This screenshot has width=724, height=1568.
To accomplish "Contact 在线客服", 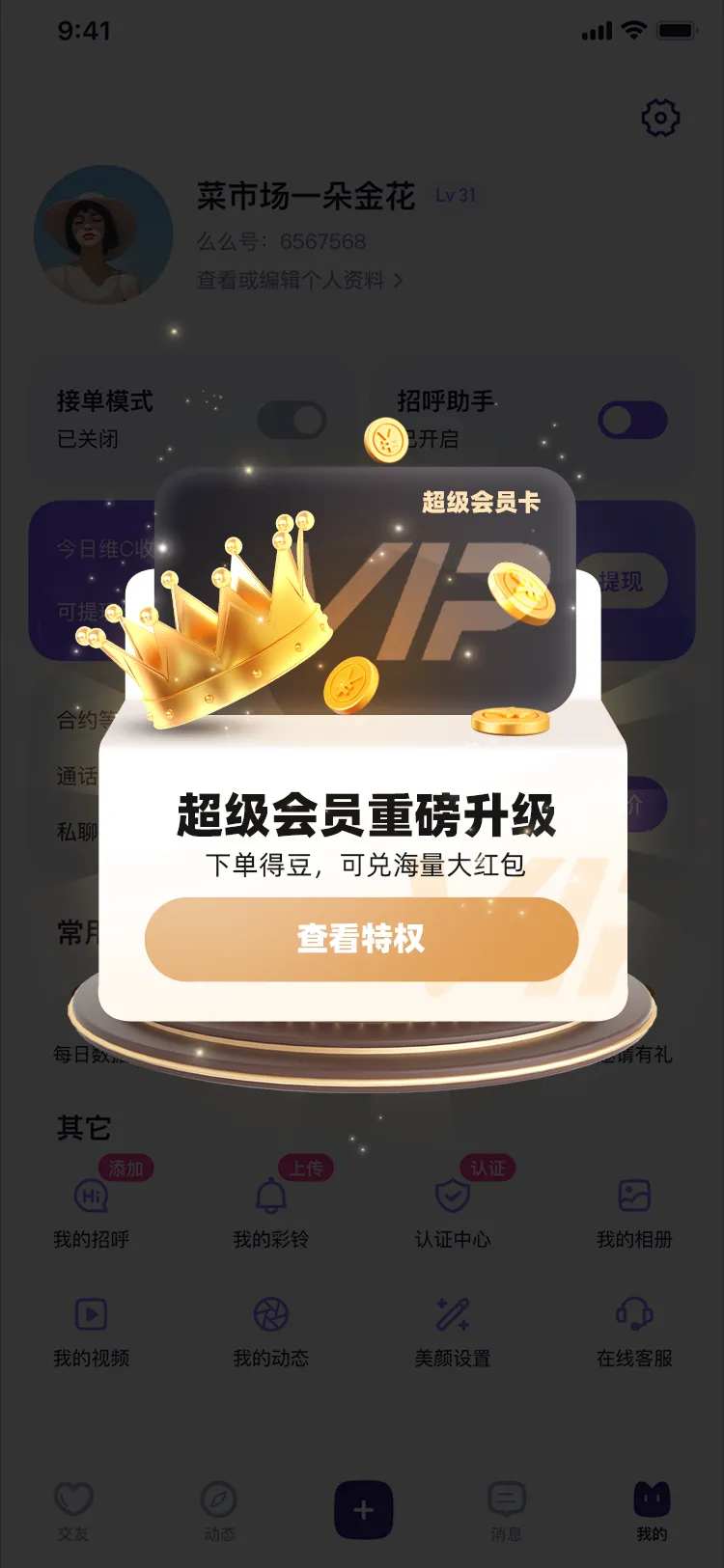I will coord(634,1333).
